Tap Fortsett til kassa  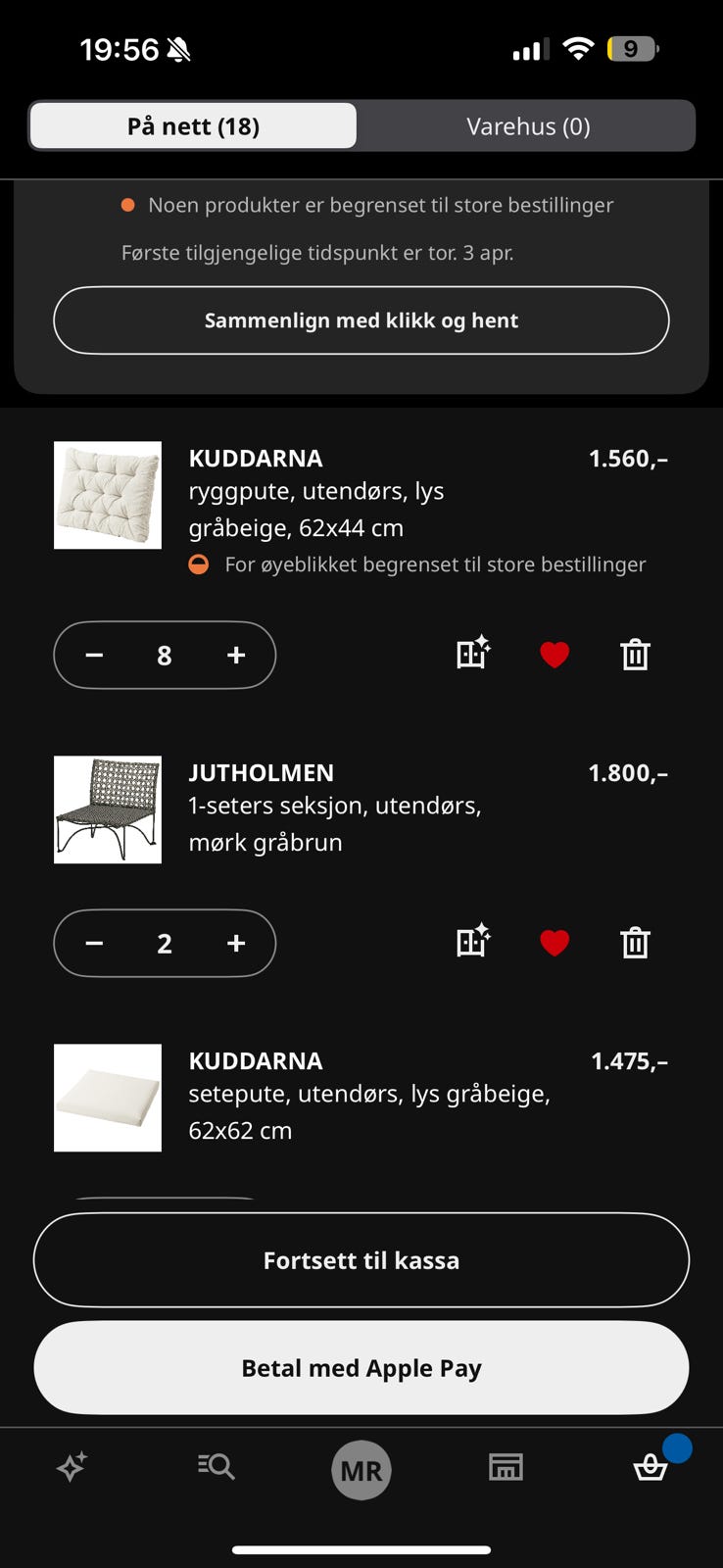coord(361,1260)
